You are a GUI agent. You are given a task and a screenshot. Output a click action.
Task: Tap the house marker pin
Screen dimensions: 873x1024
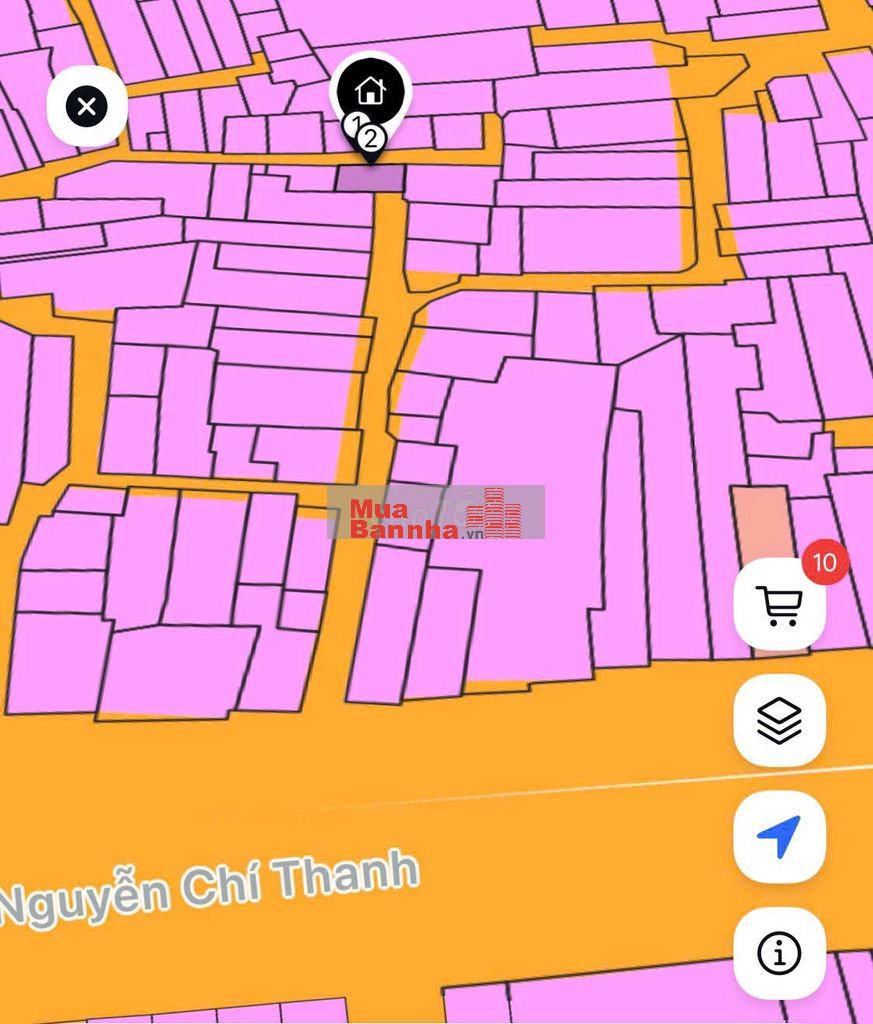pyautogui.click(x=371, y=93)
